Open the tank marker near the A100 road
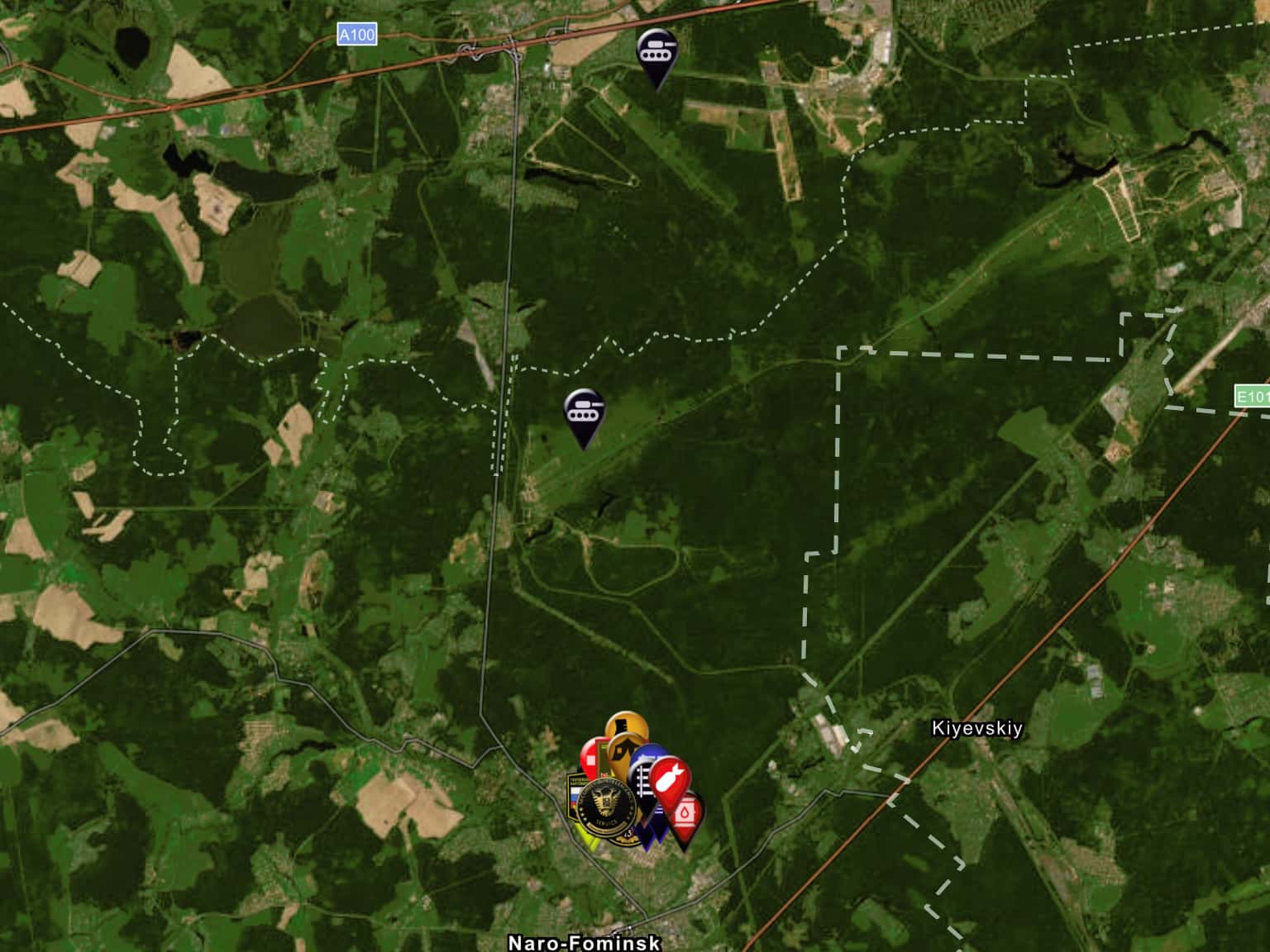The image size is (1270, 952). [657, 51]
